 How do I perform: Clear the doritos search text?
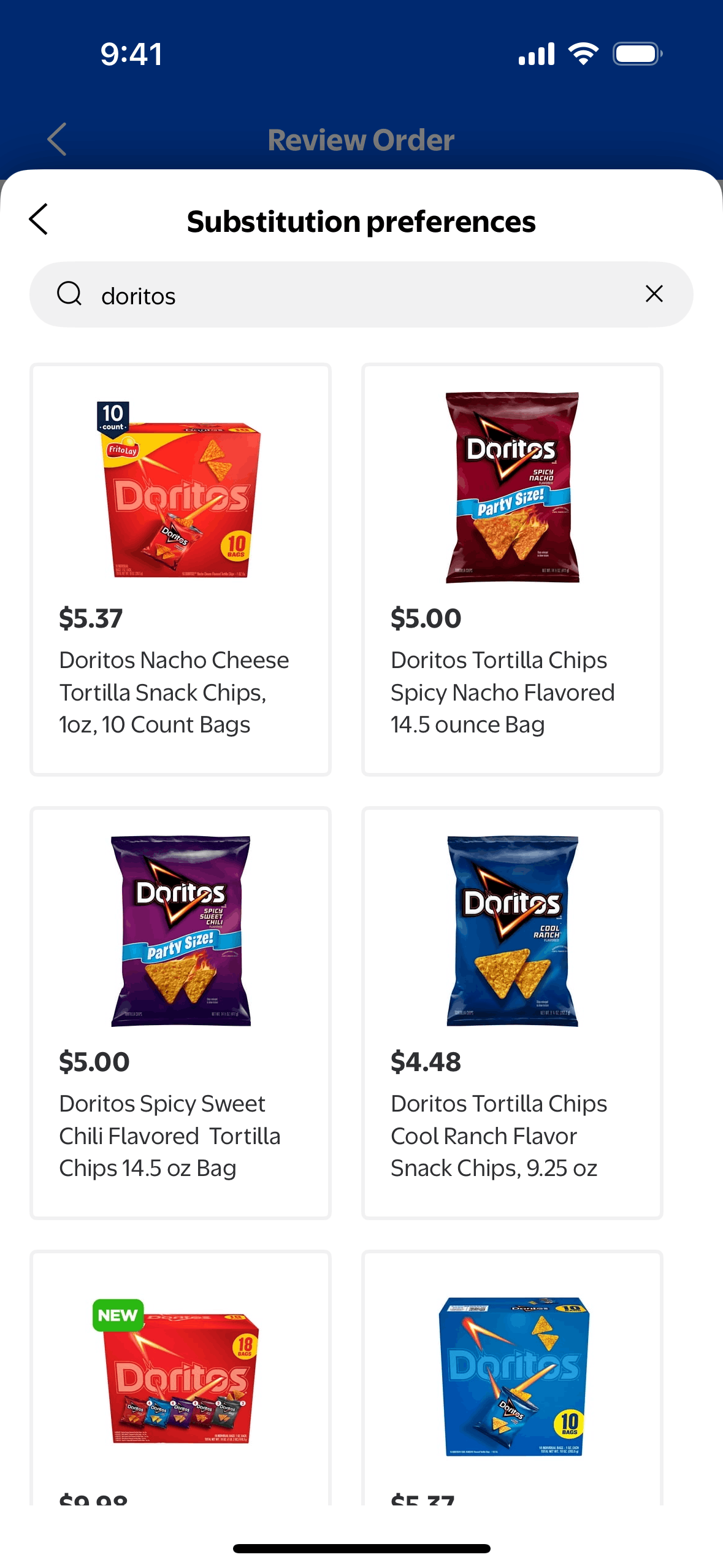[x=654, y=294]
